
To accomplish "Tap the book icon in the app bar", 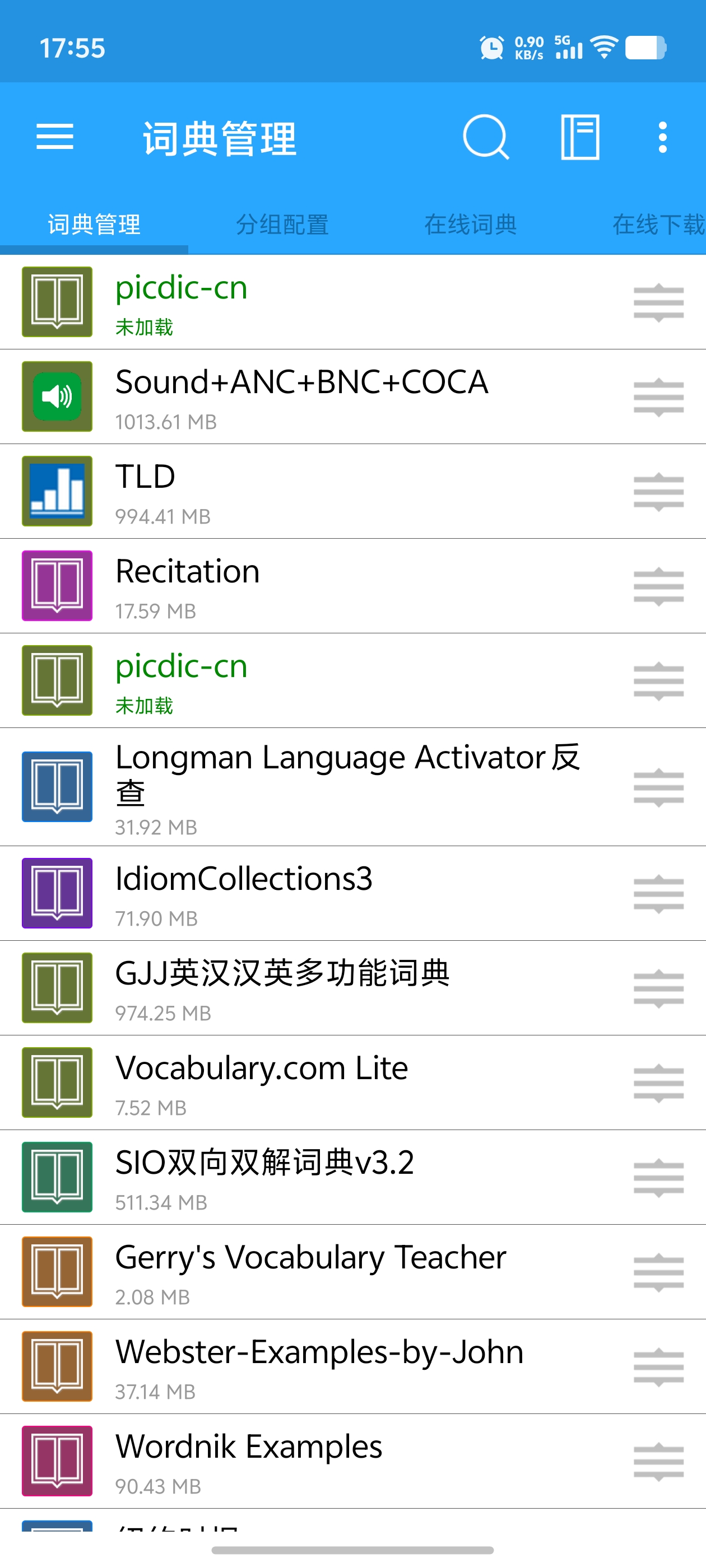I will coord(579,137).
